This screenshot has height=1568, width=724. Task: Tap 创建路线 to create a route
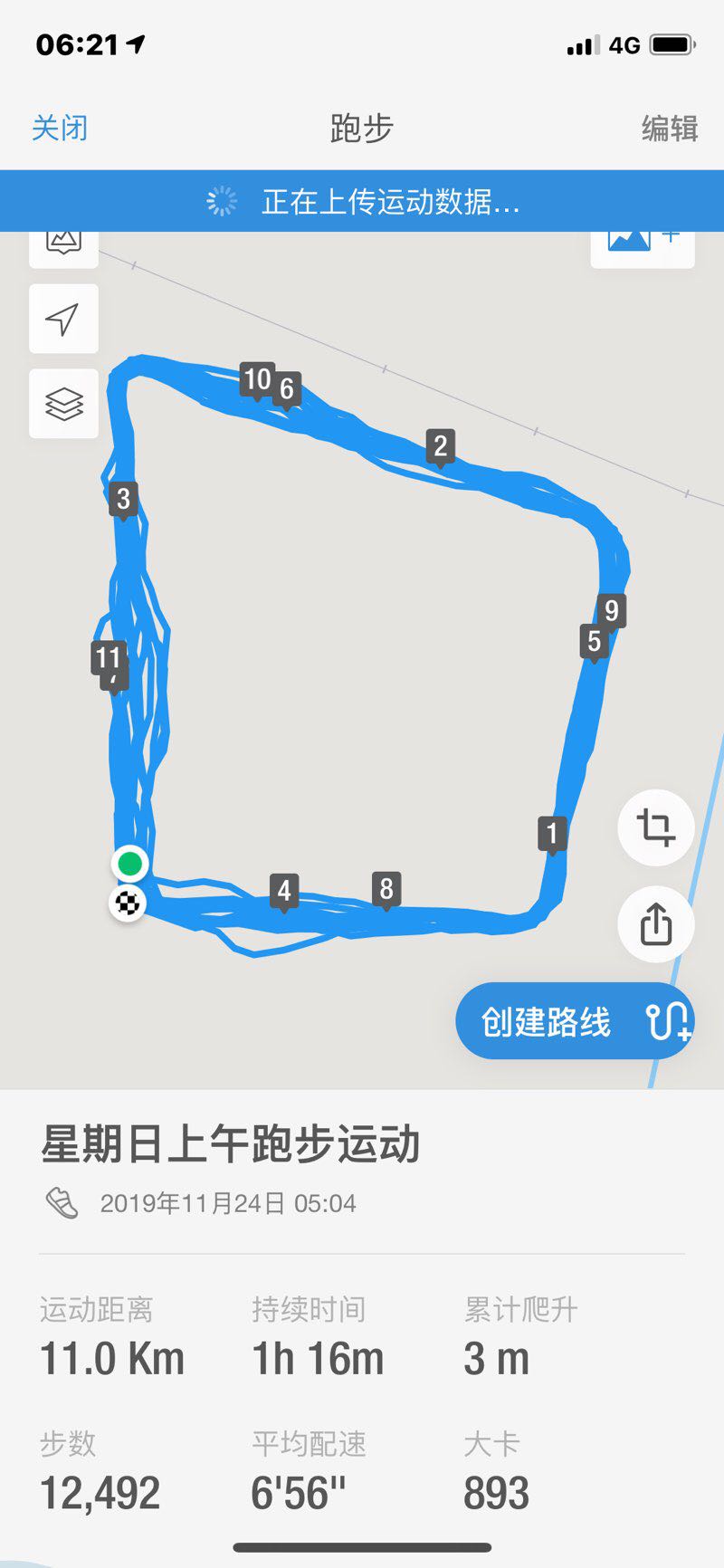(575, 1021)
